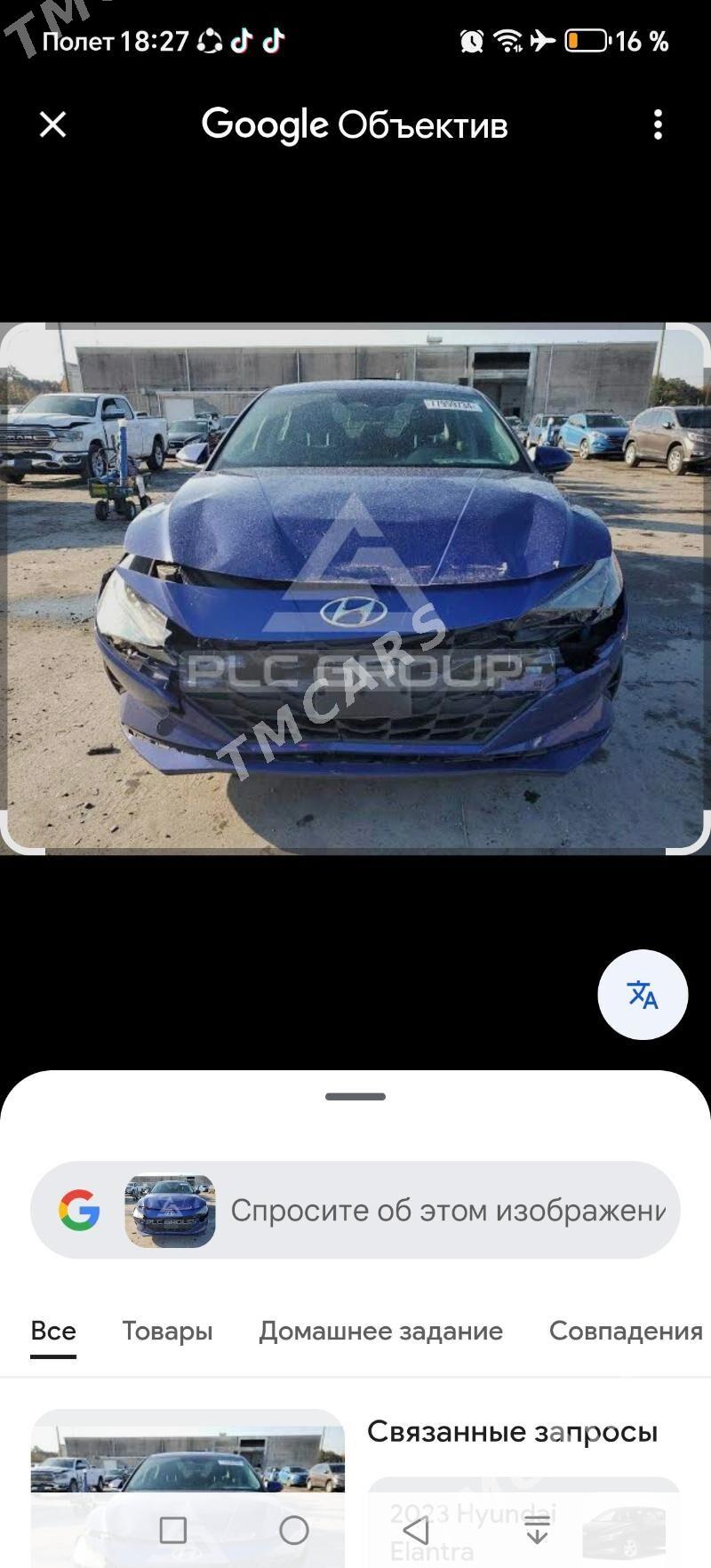Switch to the Совпадения tab
This screenshot has width=711, height=1568.
coord(626,1331)
